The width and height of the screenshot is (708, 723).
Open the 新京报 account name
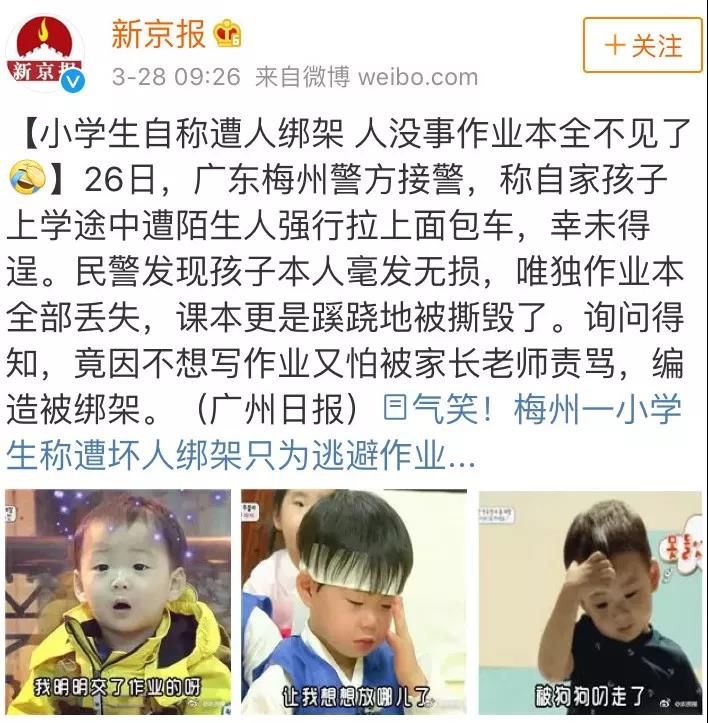click(x=158, y=34)
